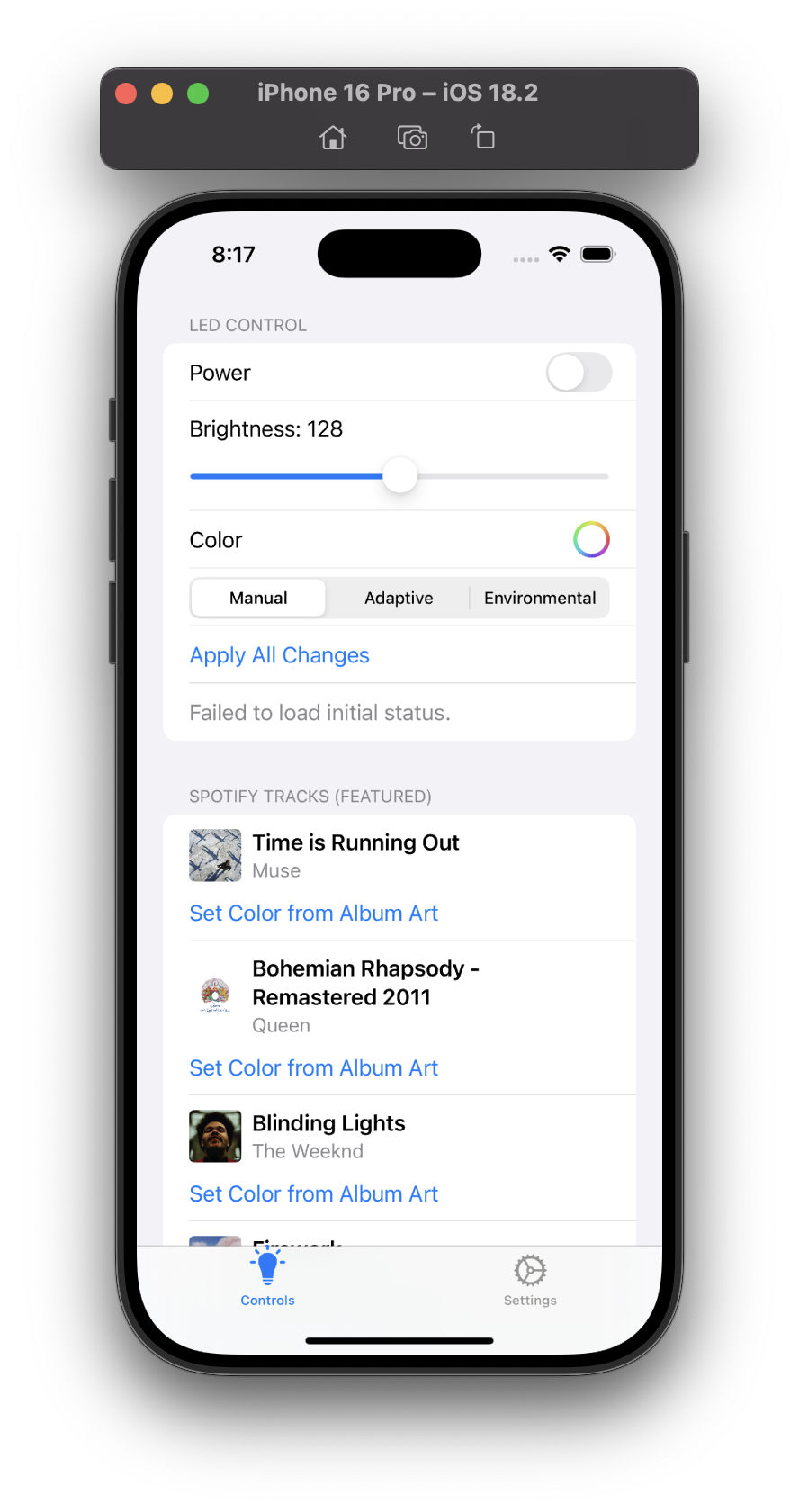799x1512 pixels.
Task: Tap the Brightness slider knob
Action: (400, 476)
